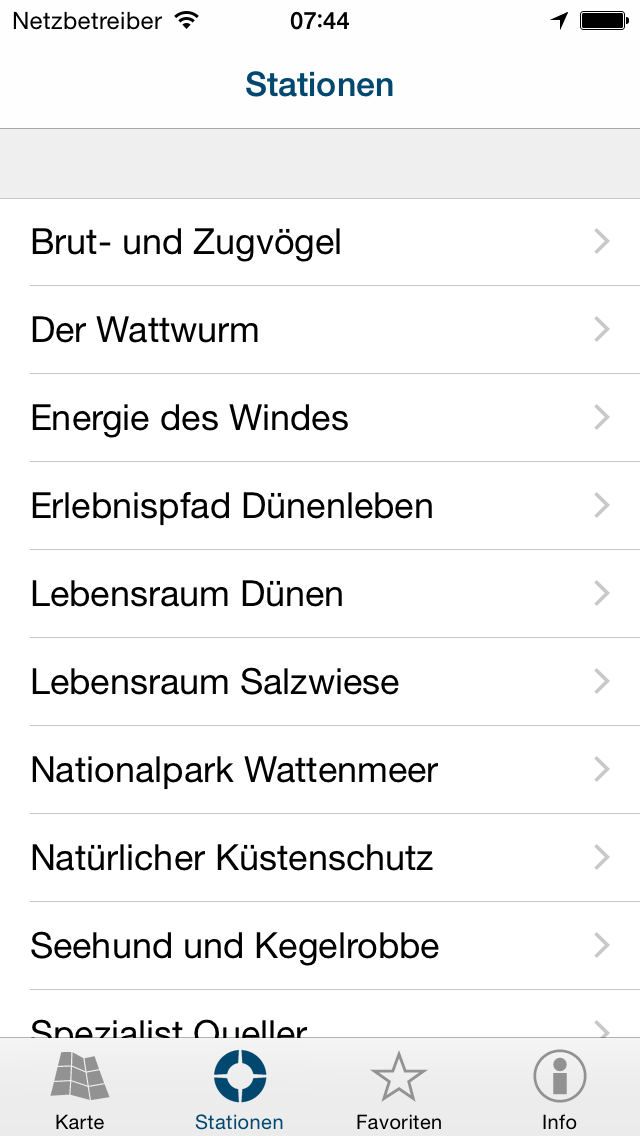
Task: Show the Info tab
Action: coord(559,1088)
